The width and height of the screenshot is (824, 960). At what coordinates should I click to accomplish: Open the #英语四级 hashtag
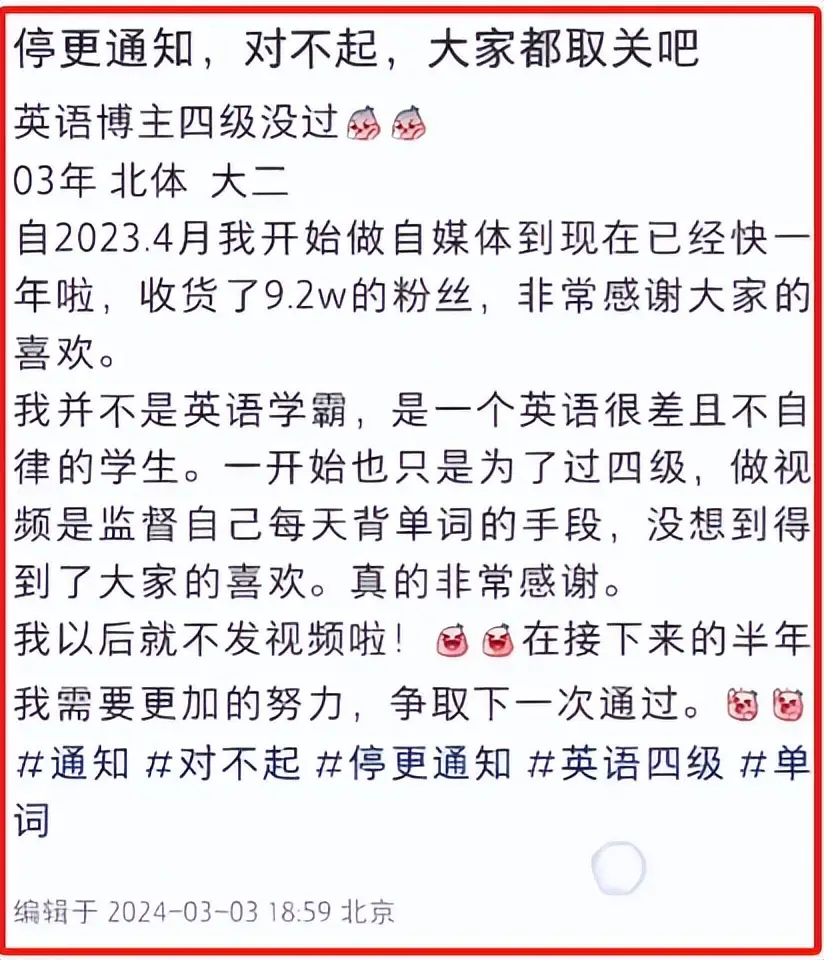626,764
